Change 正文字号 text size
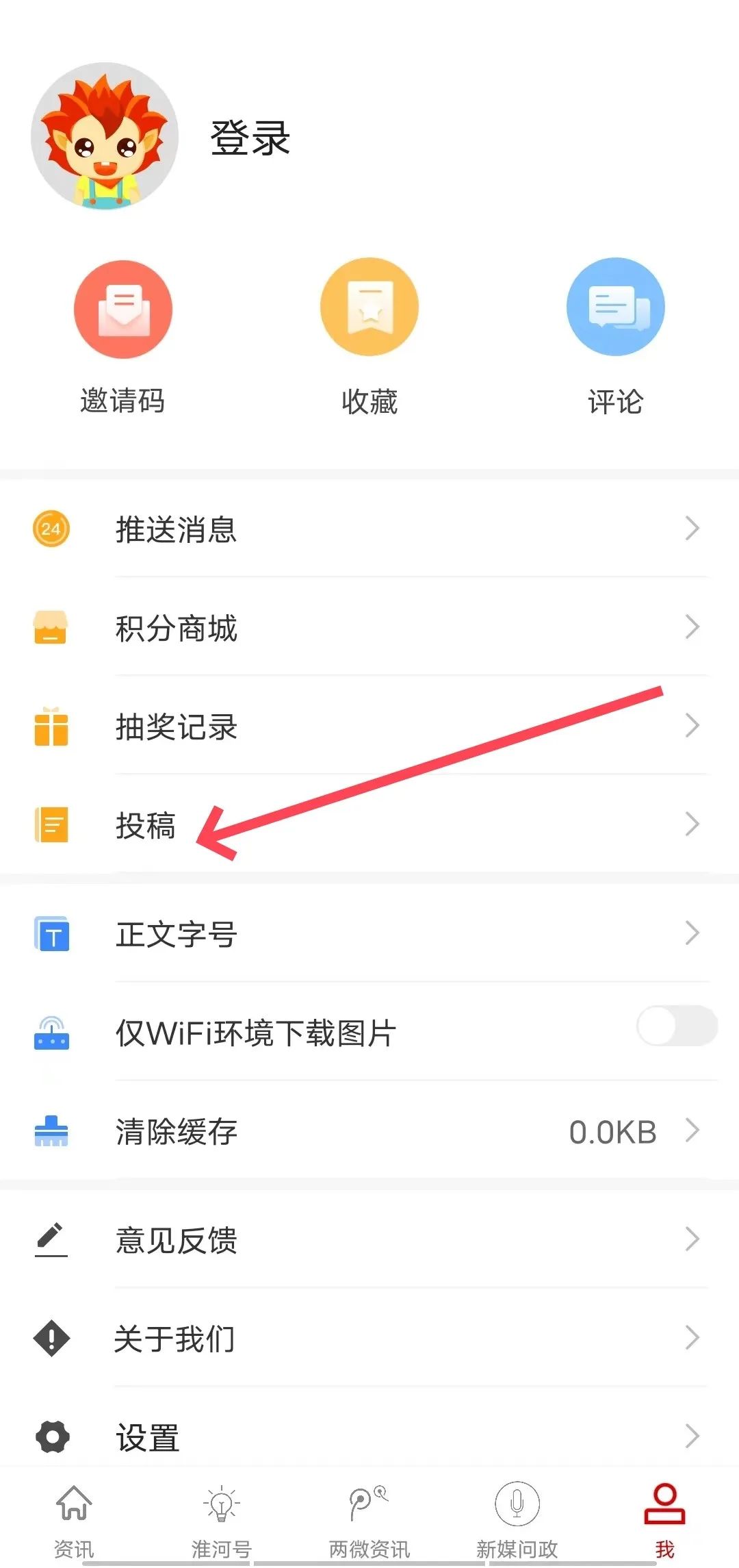 pos(369,933)
